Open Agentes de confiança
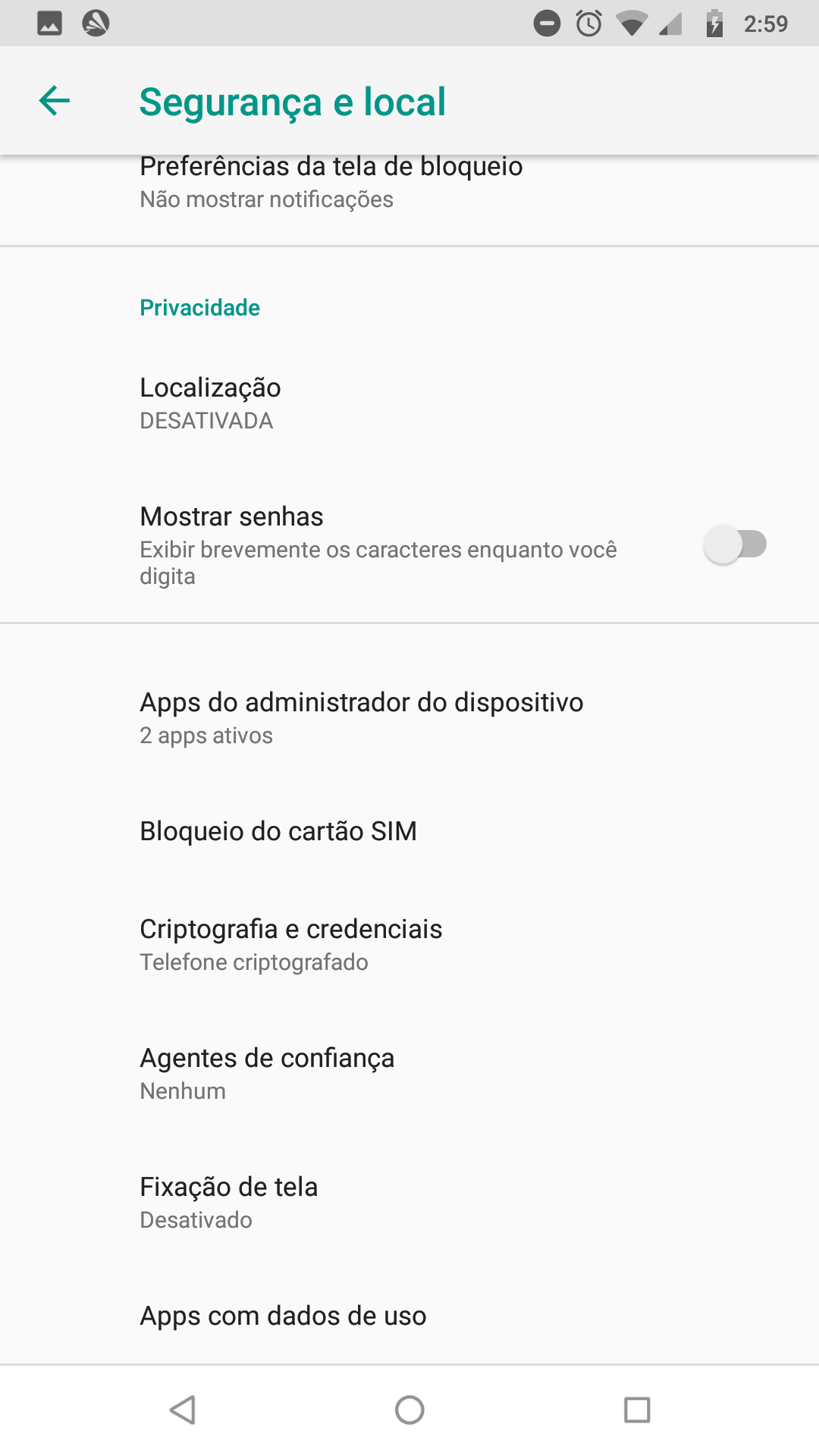819x1456 pixels. [x=409, y=1073]
